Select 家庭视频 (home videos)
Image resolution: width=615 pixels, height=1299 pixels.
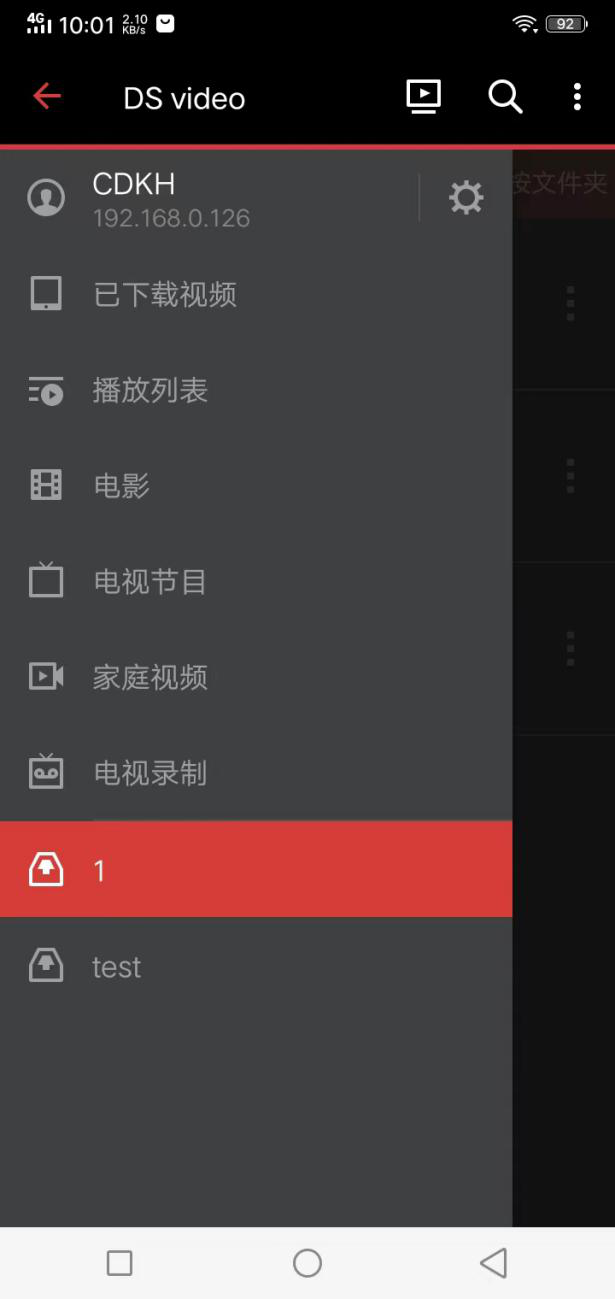(256, 677)
